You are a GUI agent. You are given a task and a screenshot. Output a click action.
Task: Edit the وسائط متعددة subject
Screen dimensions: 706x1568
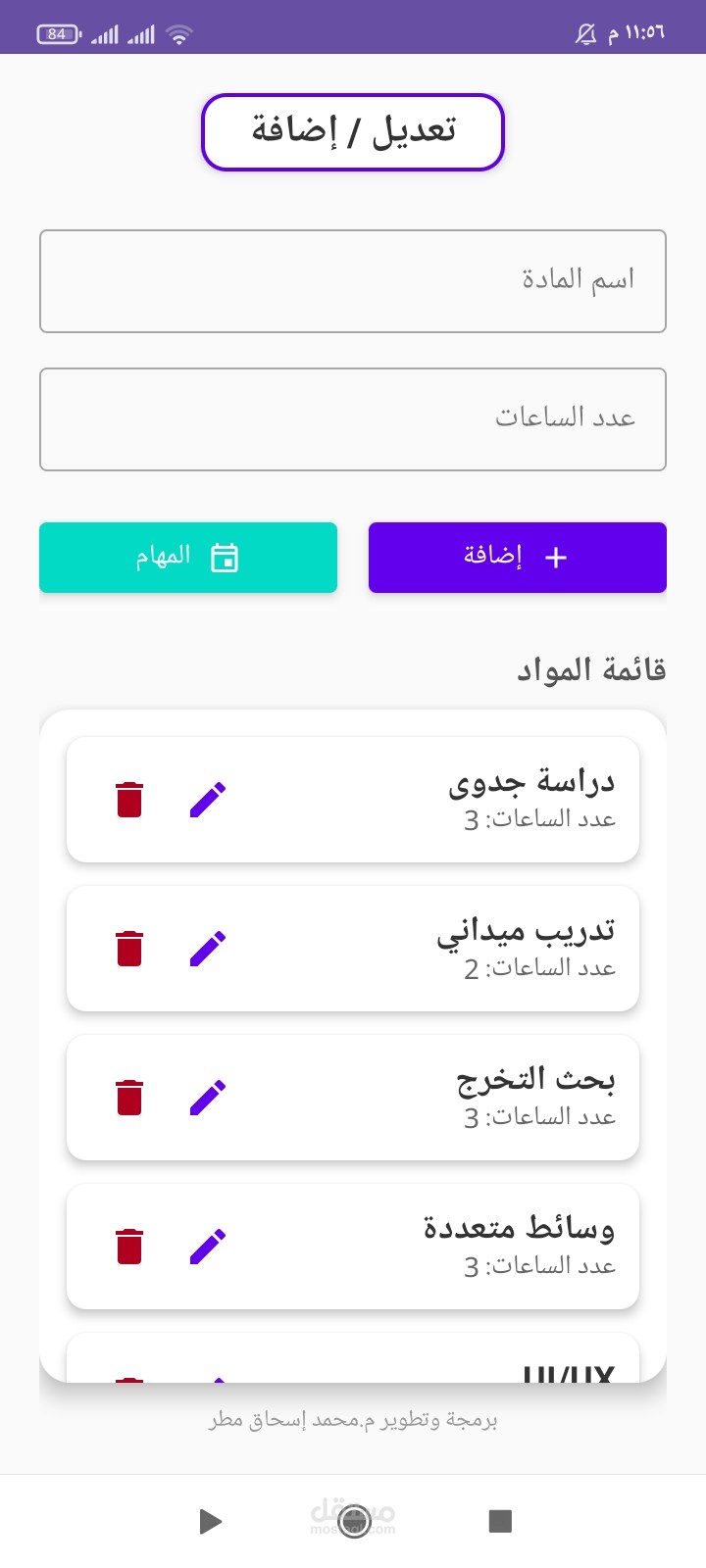208,1247
